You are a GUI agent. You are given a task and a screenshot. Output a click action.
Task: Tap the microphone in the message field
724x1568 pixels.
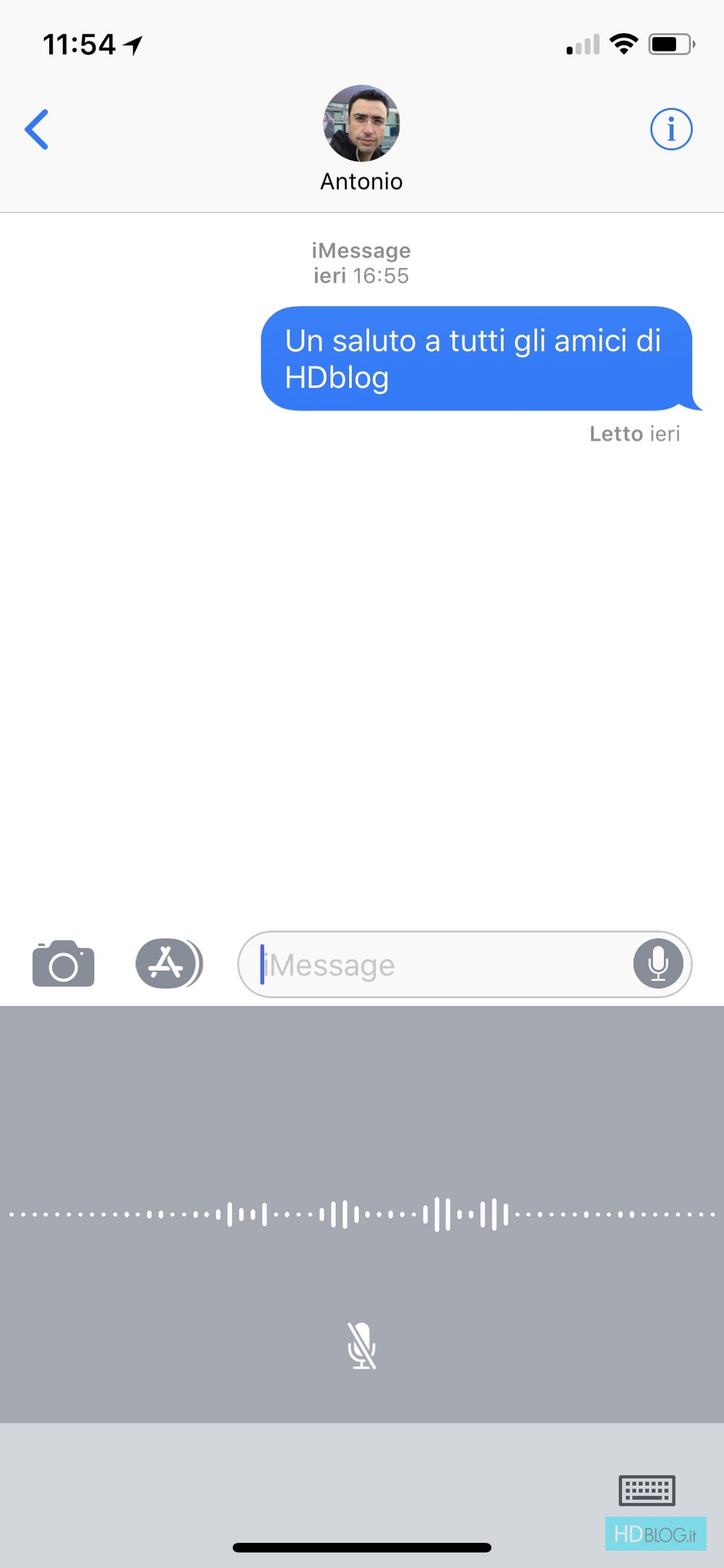pos(658,964)
